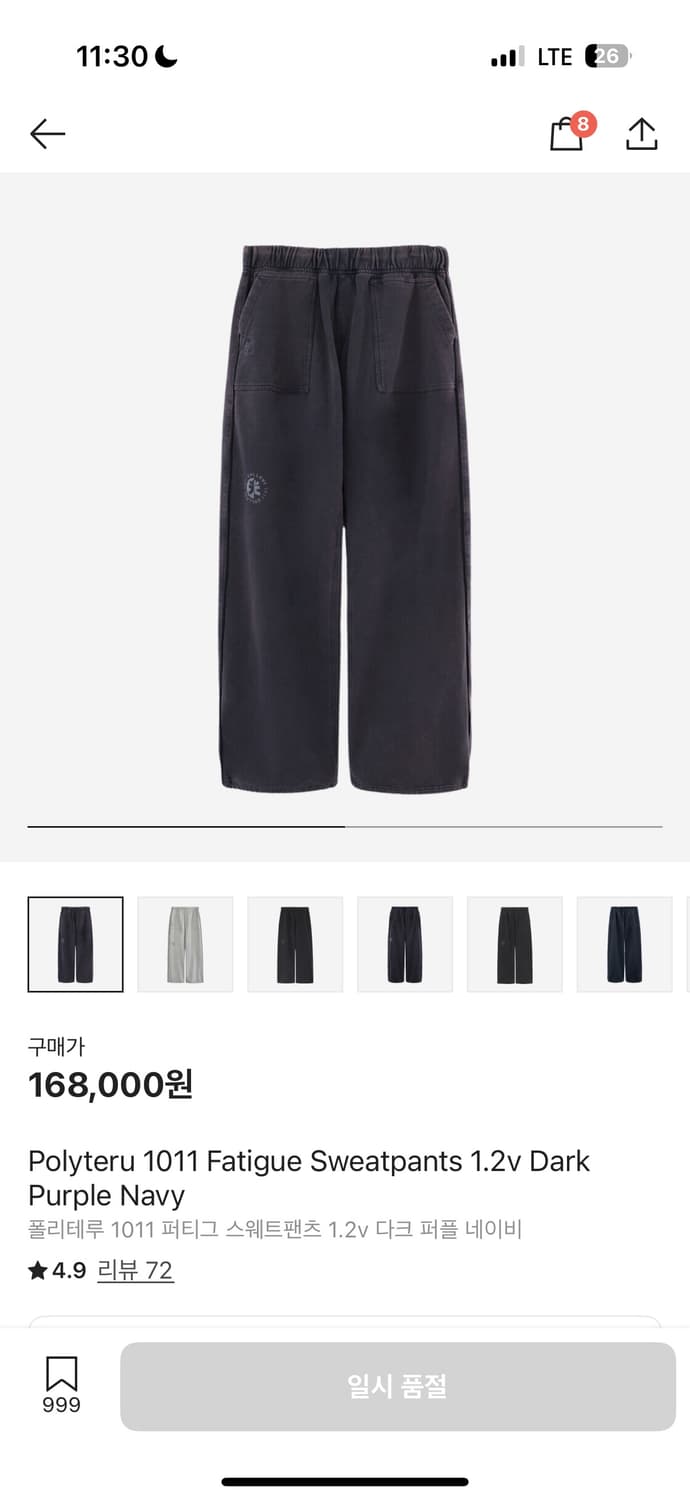Select the light gray sweatpants thumbnail
The height and width of the screenshot is (1500, 690).
tap(185, 944)
